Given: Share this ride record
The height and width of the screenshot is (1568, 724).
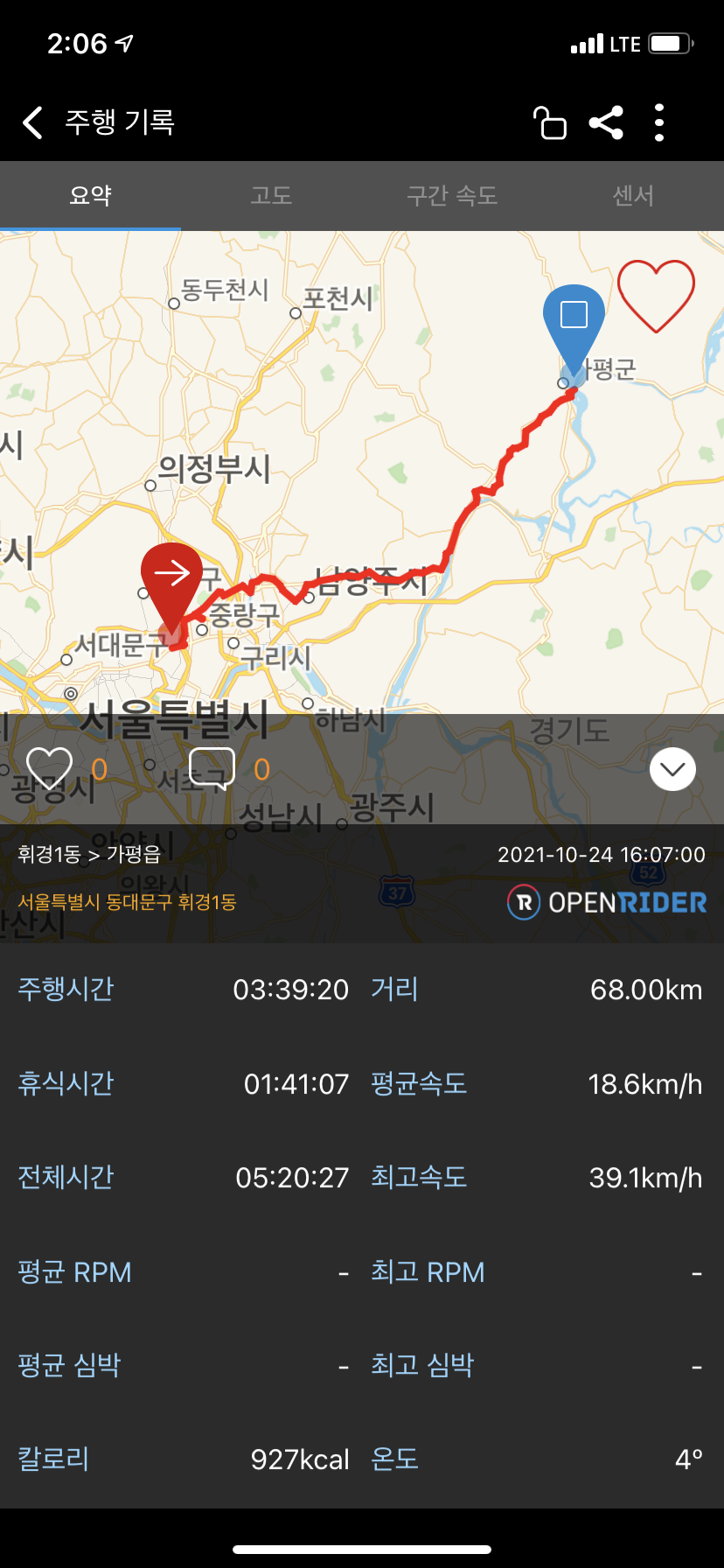Looking at the screenshot, I should tap(606, 122).
